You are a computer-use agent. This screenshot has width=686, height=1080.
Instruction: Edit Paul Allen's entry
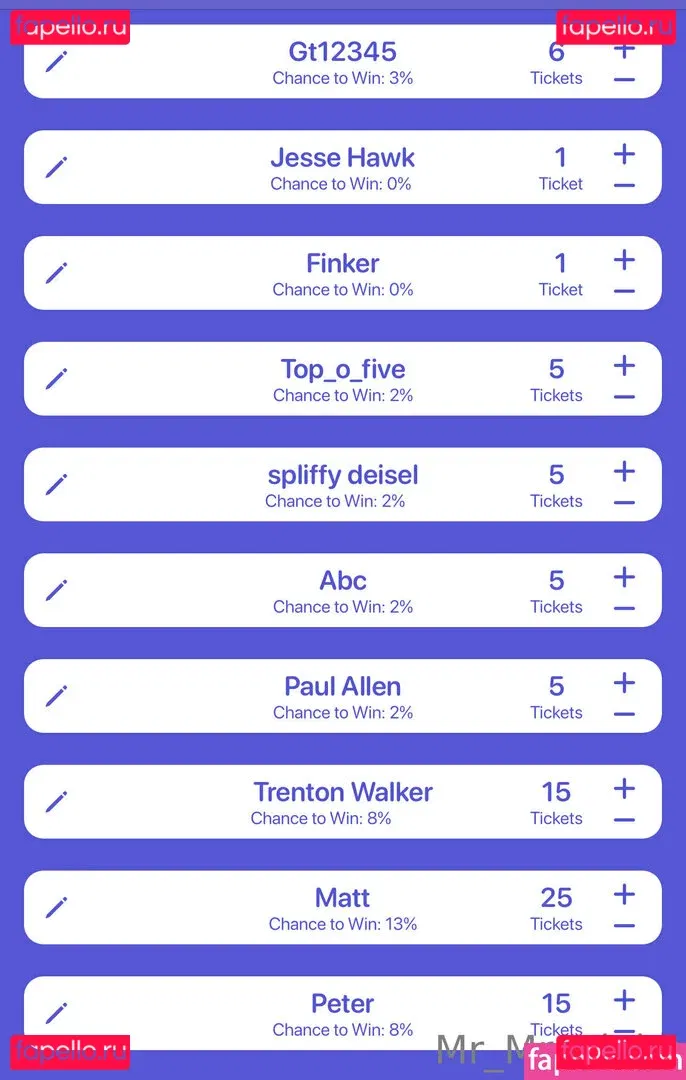tap(57, 695)
